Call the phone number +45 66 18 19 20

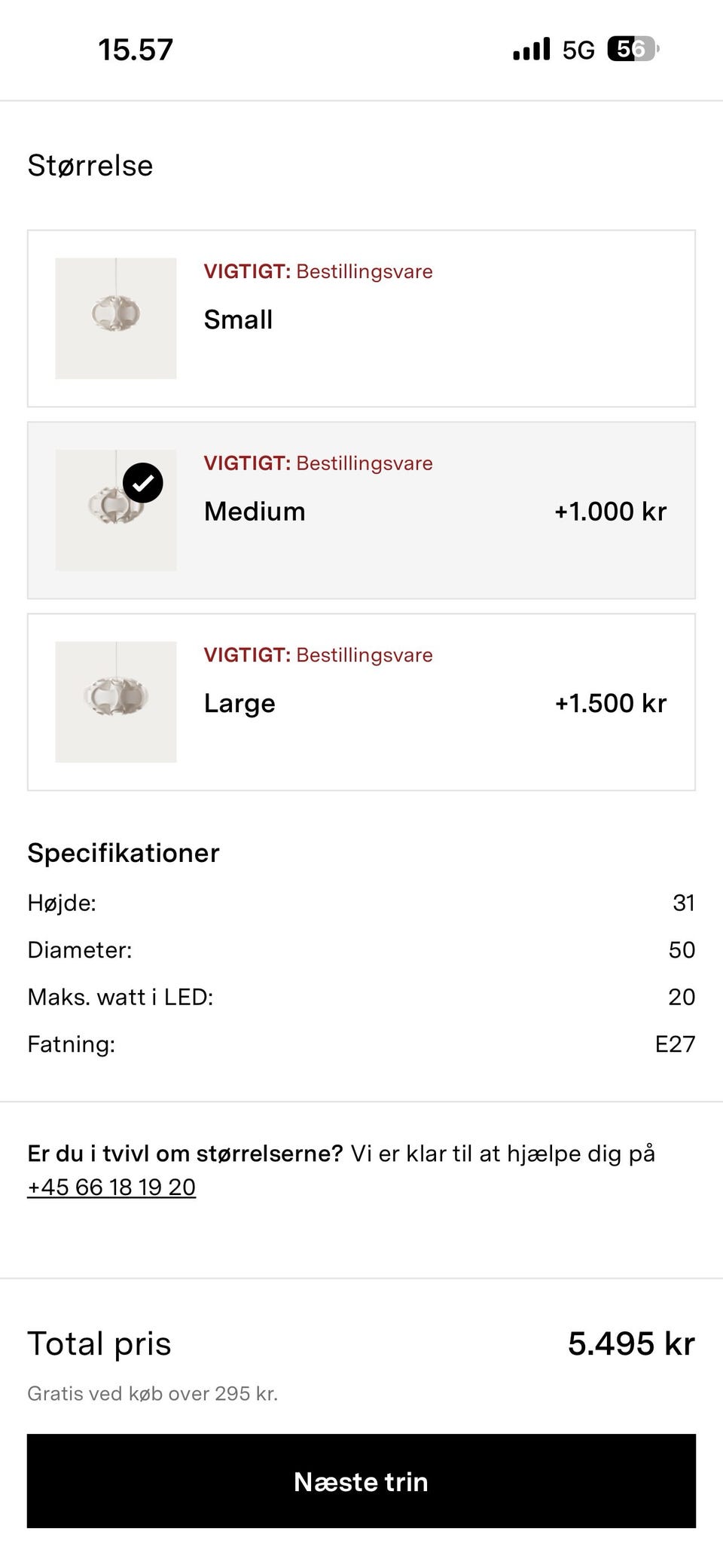[111, 1186]
